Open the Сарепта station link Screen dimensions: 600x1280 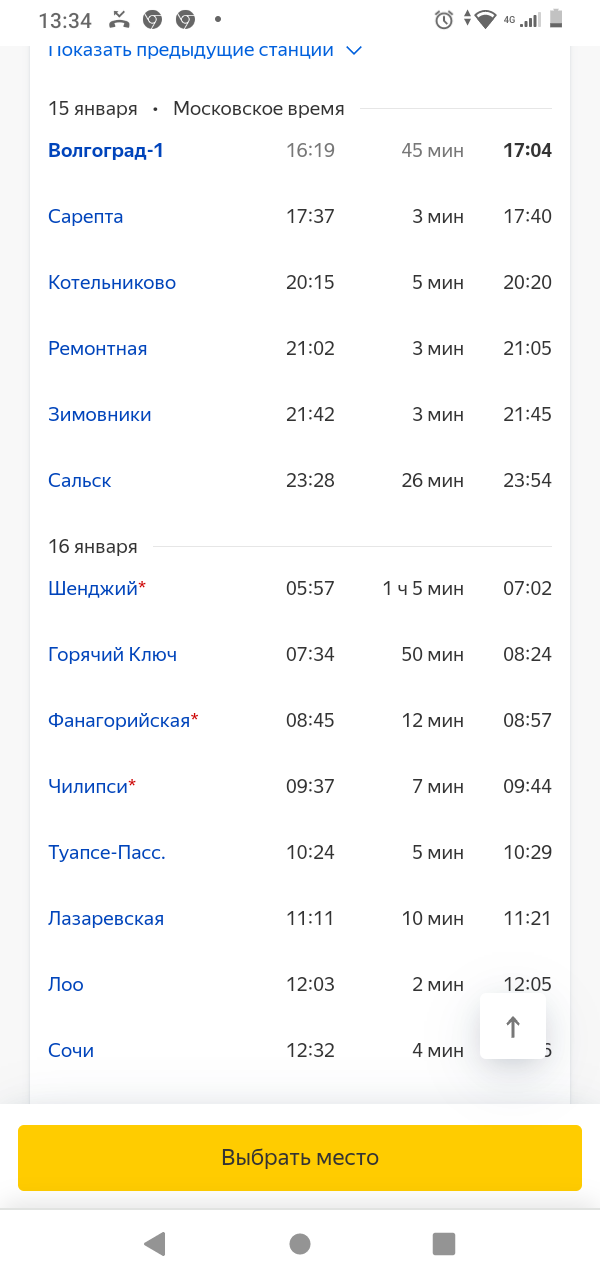coord(86,217)
